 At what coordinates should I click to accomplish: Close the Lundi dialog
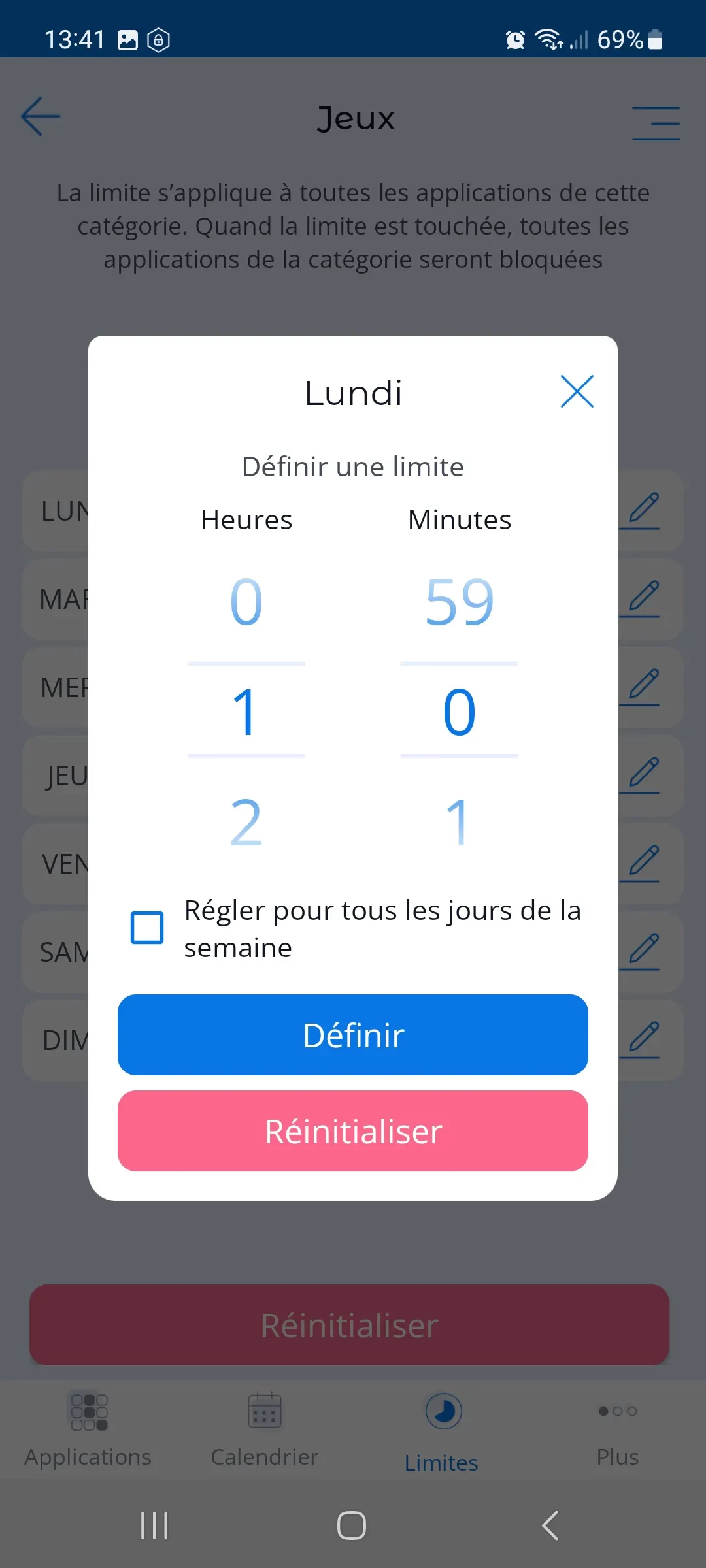tap(577, 392)
